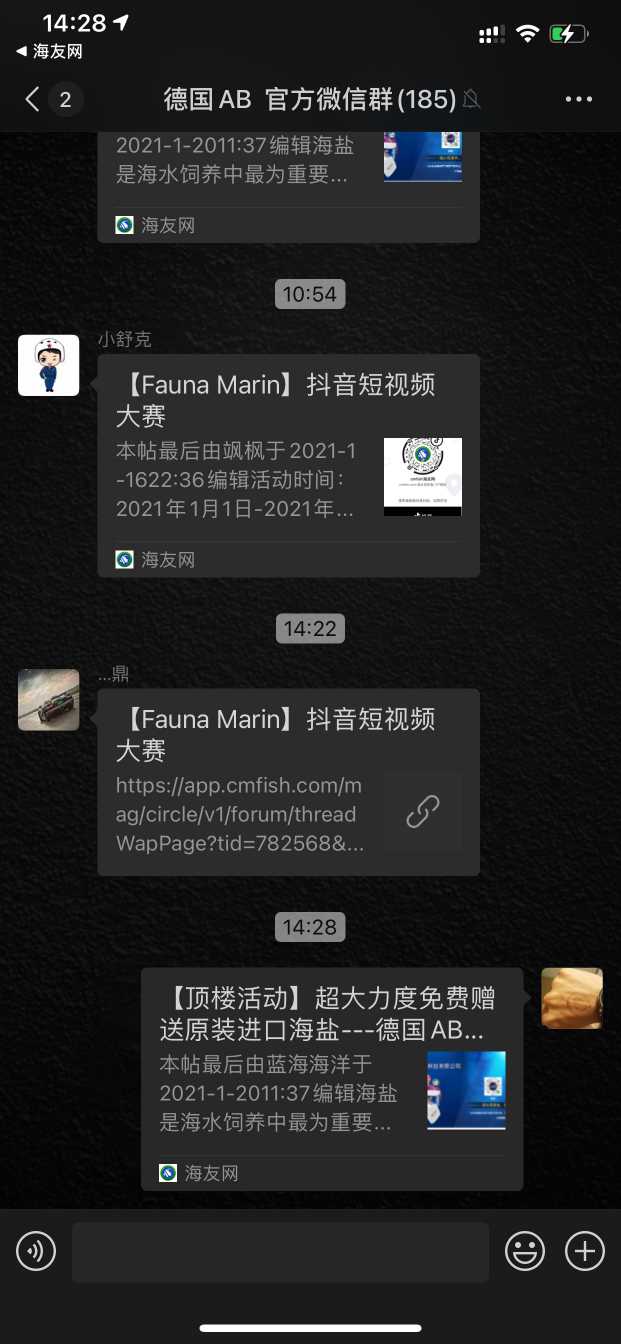Open the Fauna Marin link card with cmfish URL
621x1344 pixels.
pos(288,781)
